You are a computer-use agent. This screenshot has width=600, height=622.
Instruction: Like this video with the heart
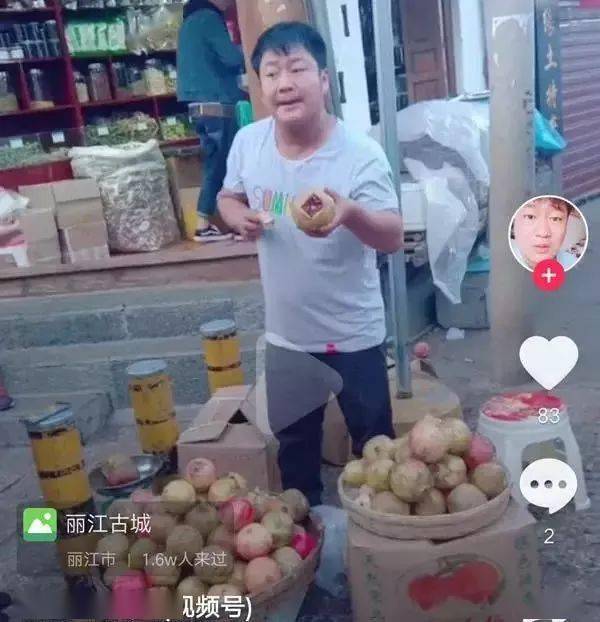pos(548,361)
